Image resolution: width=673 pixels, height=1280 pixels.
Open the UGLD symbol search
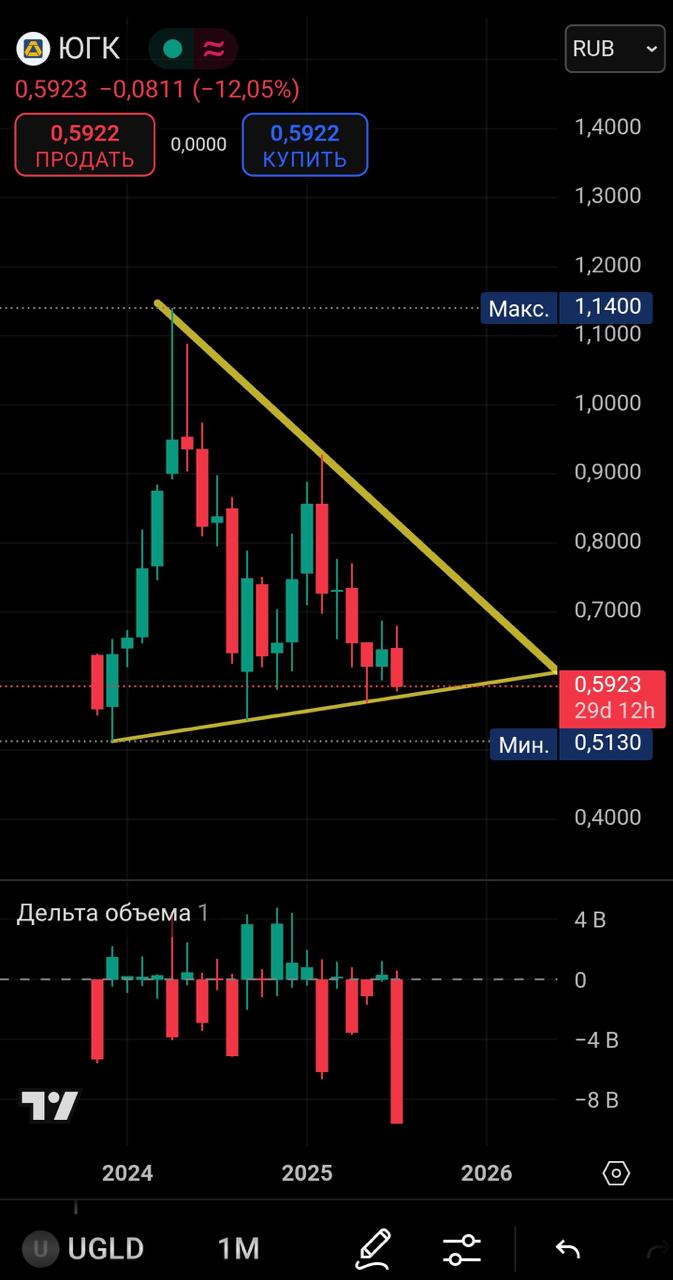tap(88, 1248)
